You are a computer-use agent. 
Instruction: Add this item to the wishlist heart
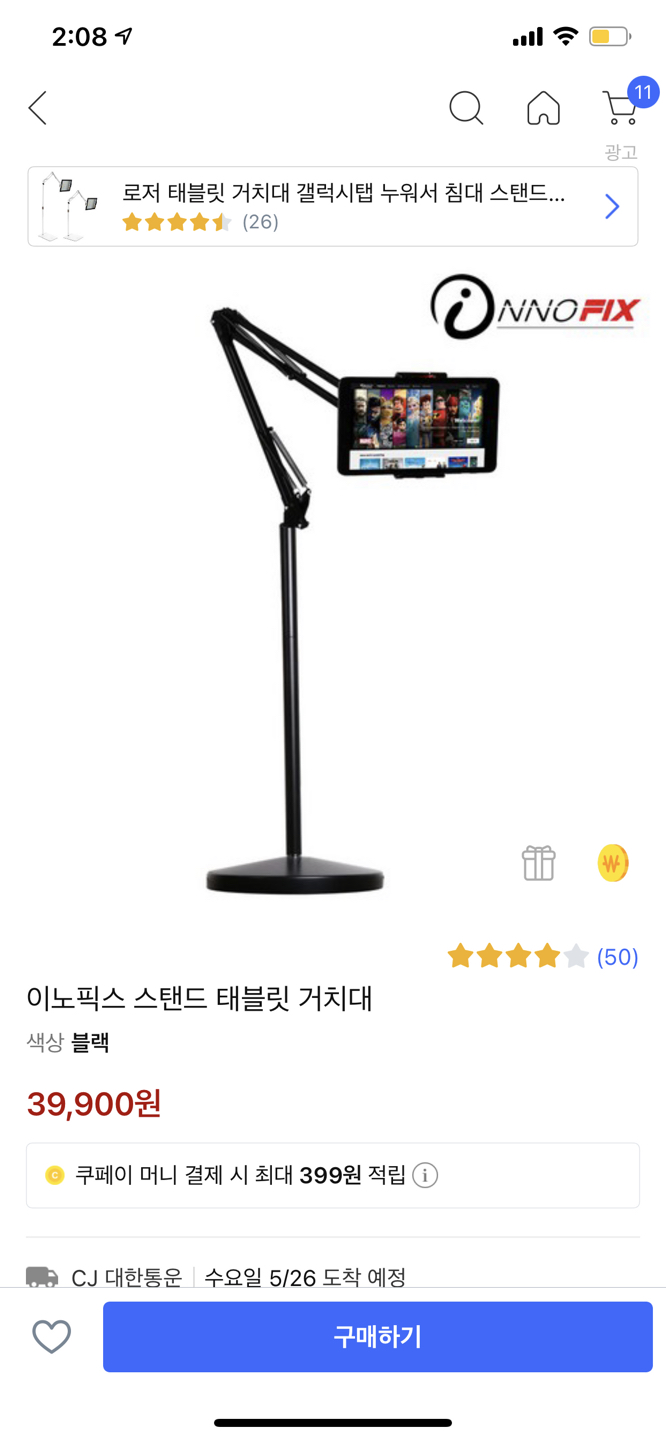pyautogui.click(x=52, y=1337)
